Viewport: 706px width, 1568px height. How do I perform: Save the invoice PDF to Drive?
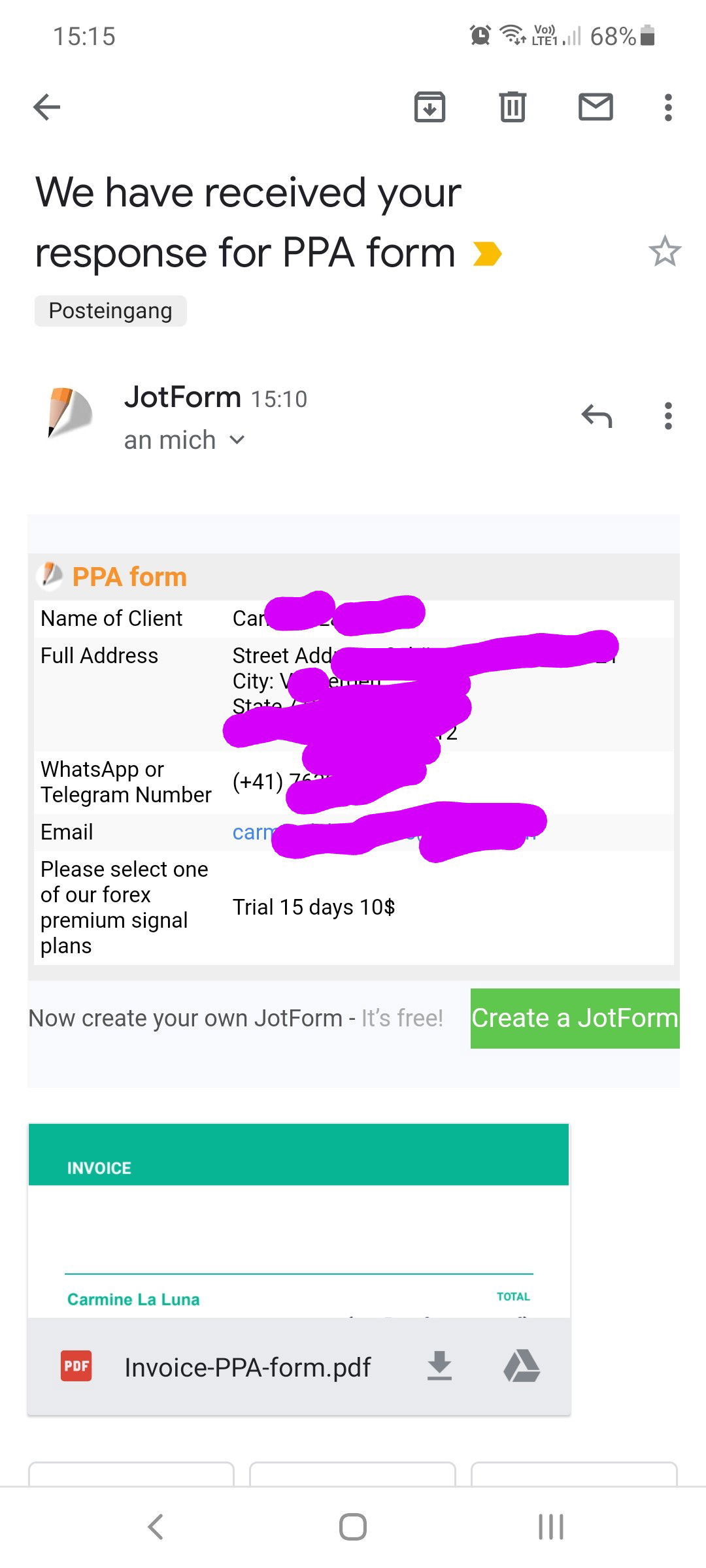point(522,1366)
